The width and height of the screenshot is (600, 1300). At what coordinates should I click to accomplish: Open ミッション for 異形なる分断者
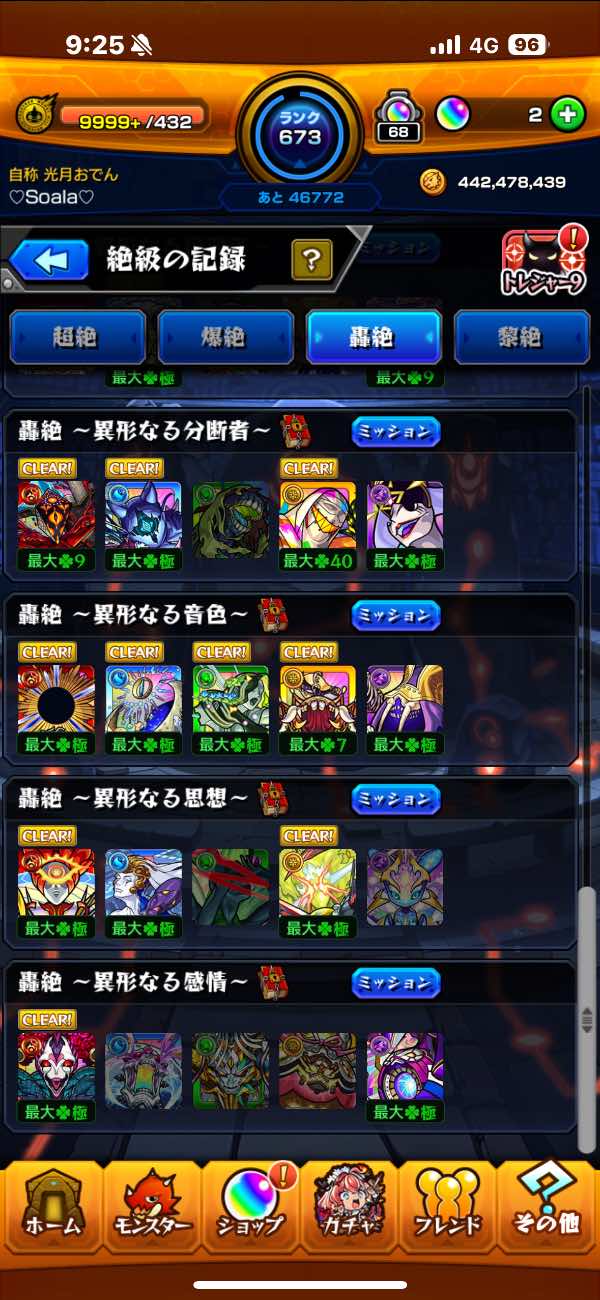click(396, 432)
